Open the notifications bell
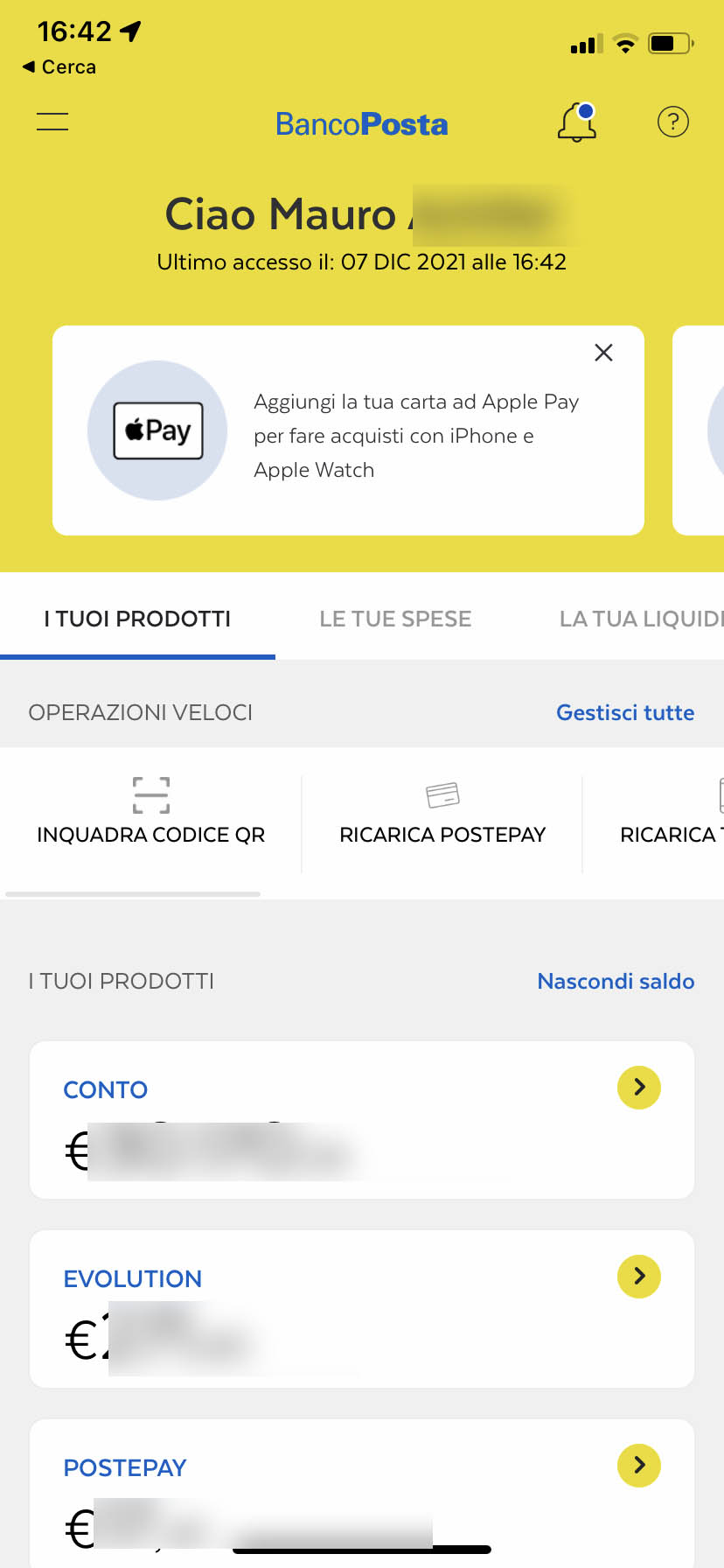 tap(577, 122)
